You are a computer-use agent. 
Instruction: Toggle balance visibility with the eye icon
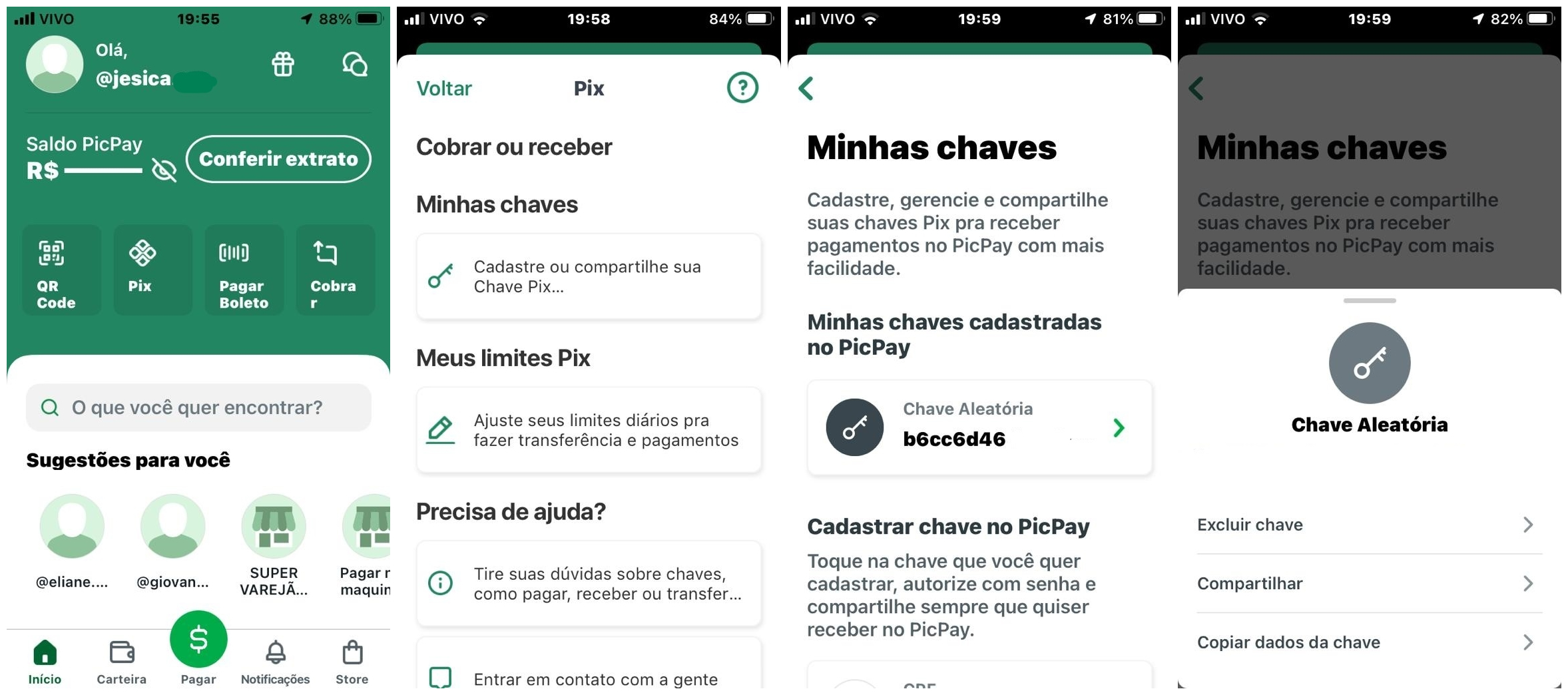pos(164,170)
